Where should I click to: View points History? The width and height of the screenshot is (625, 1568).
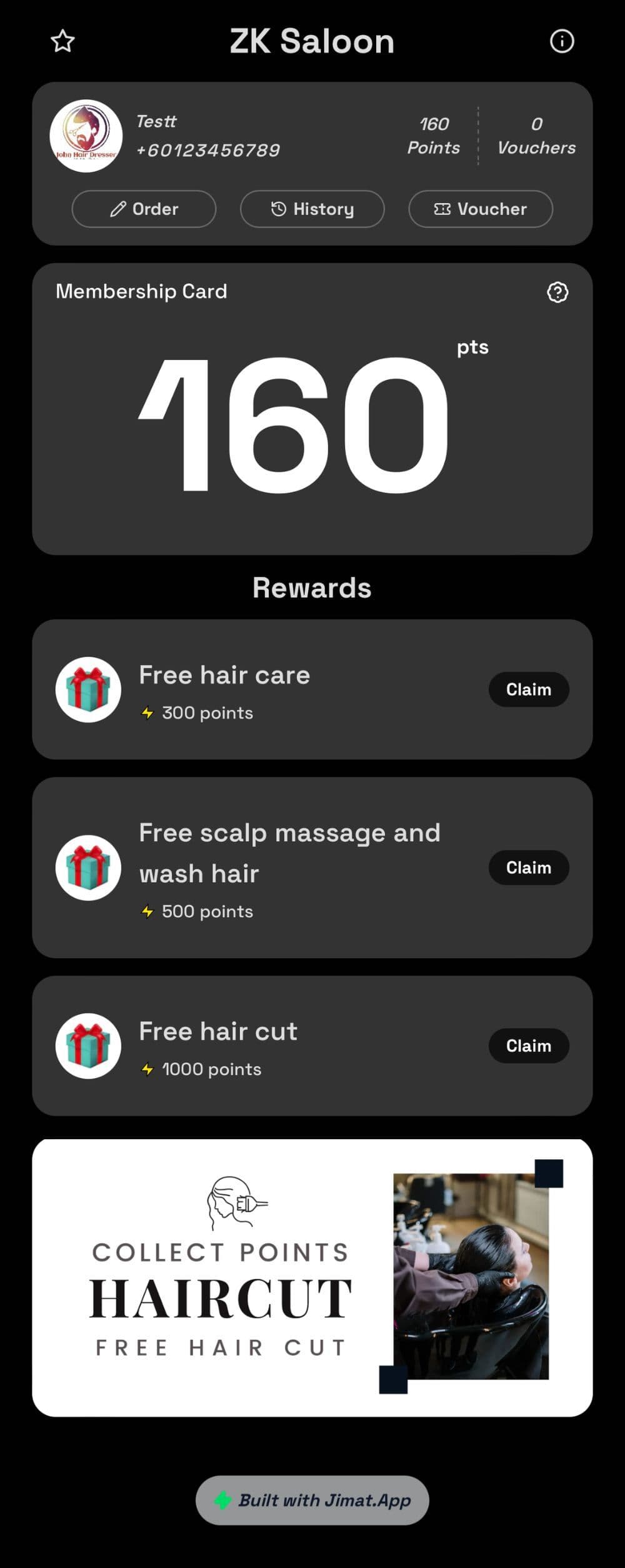pyautogui.click(x=312, y=209)
